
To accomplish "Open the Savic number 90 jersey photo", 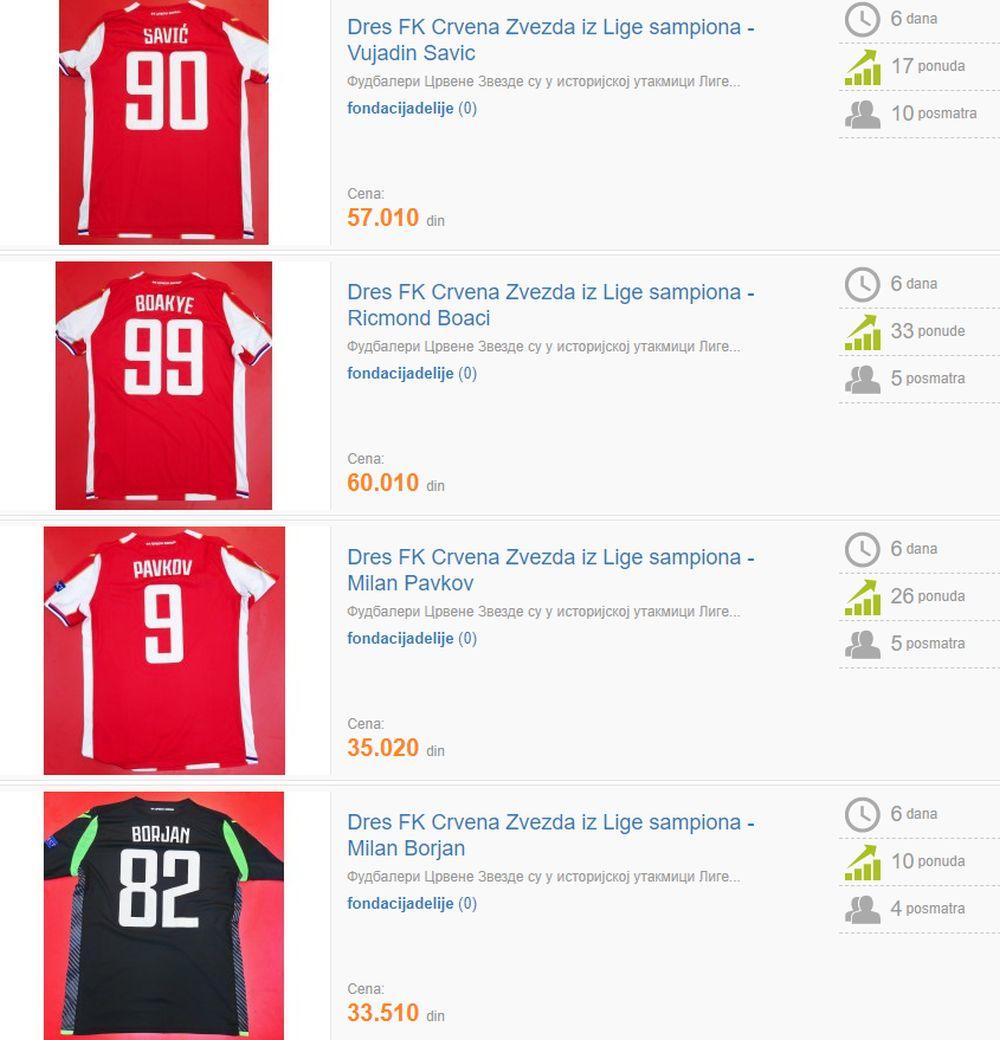I will click(163, 120).
